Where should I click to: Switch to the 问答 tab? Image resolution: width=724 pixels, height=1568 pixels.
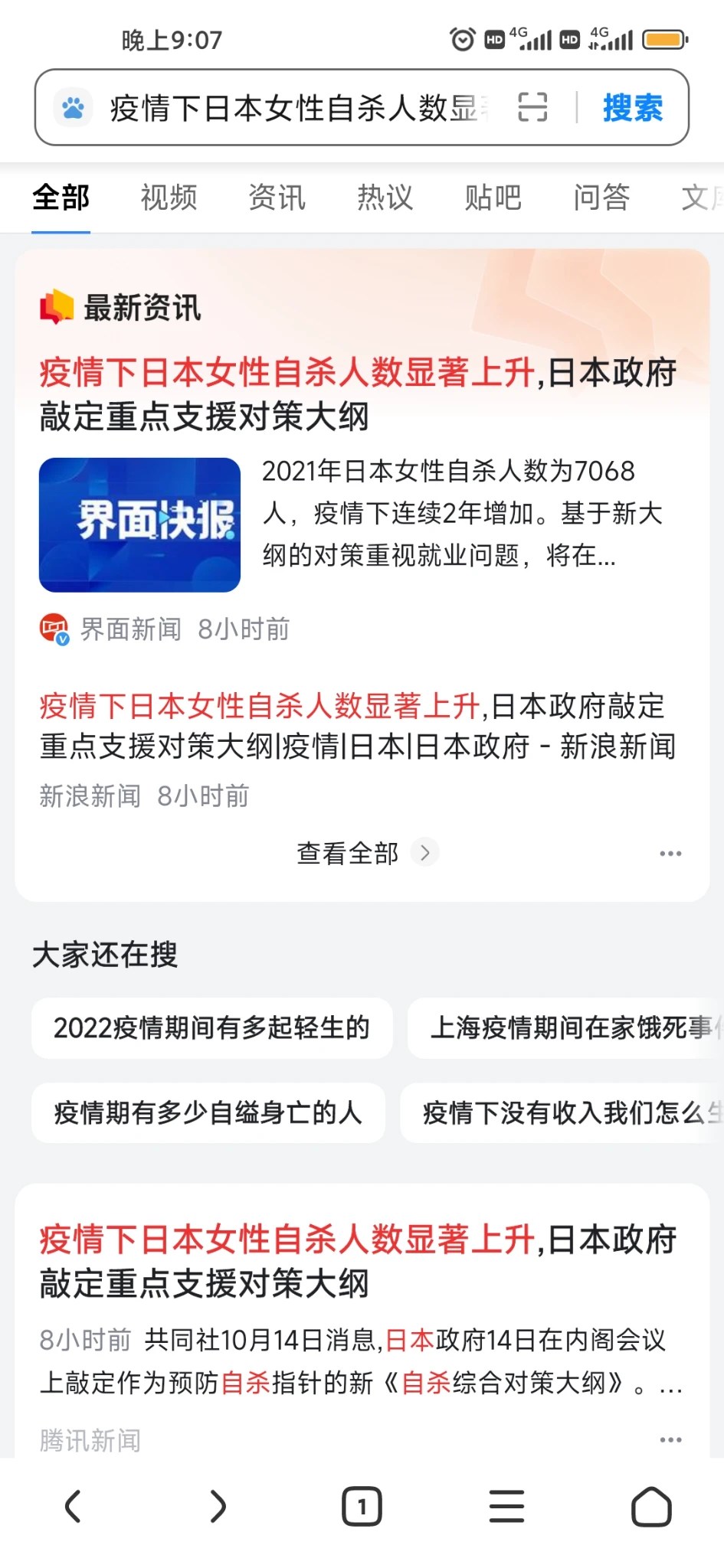[x=601, y=198]
